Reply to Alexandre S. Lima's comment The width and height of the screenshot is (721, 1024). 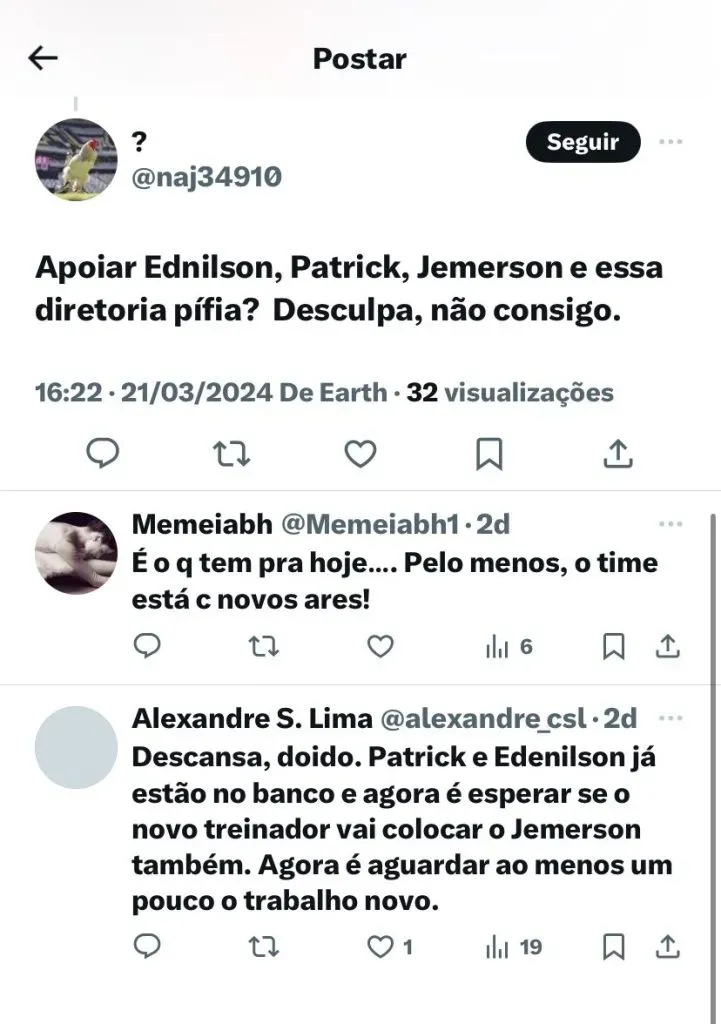[147, 946]
